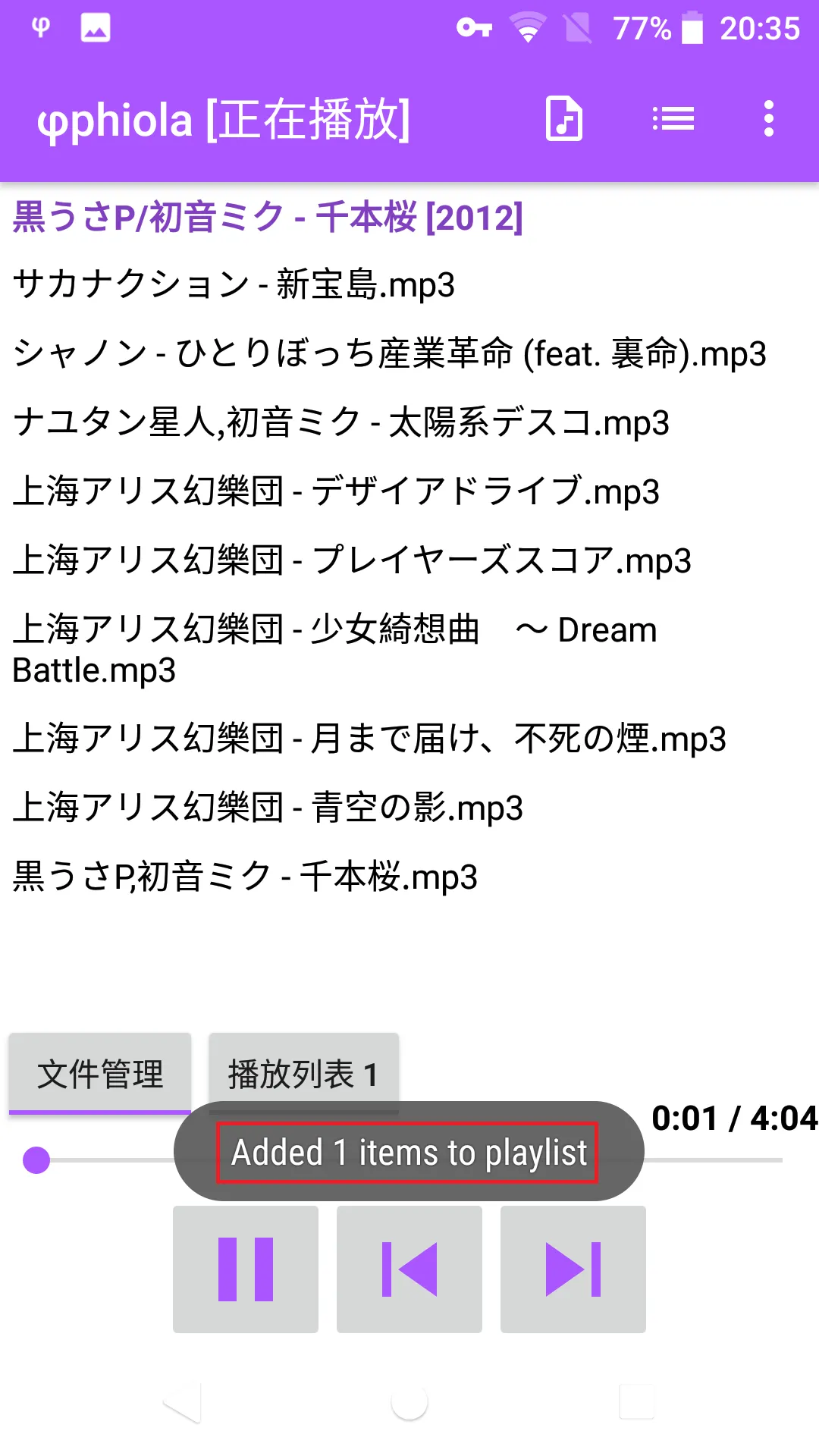The height and width of the screenshot is (1456, 819).
Task: Select 黒うさP,初音ミク - 千本桜.mp3
Action: click(245, 877)
